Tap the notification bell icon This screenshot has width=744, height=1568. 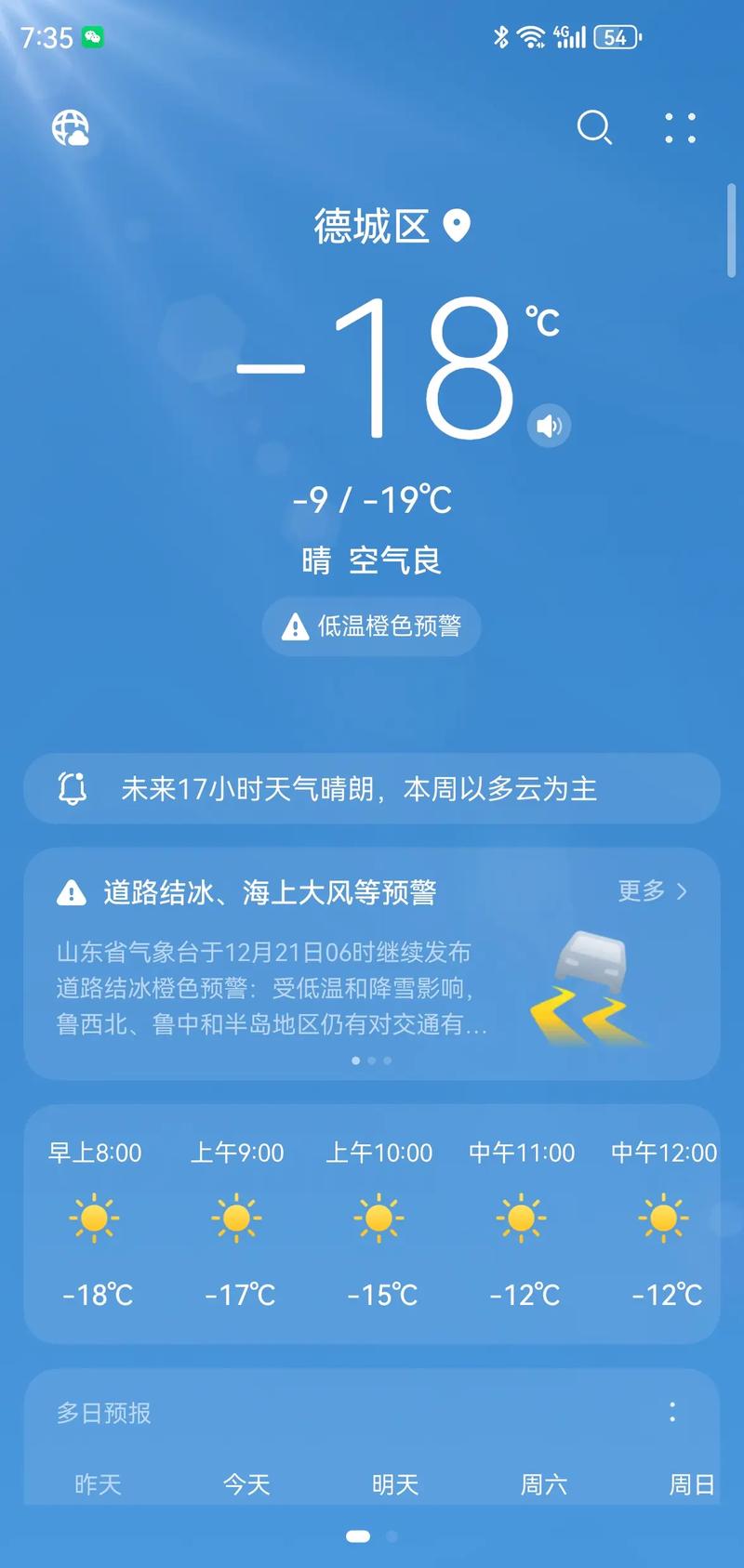[x=71, y=789]
